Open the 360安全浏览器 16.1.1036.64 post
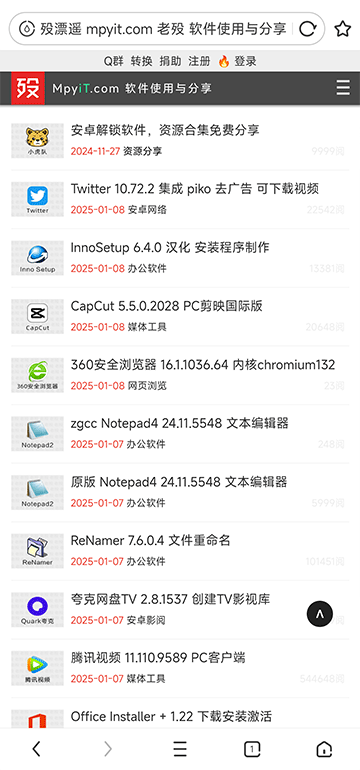Viewport: 360px width, 770px height. coord(203,365)
